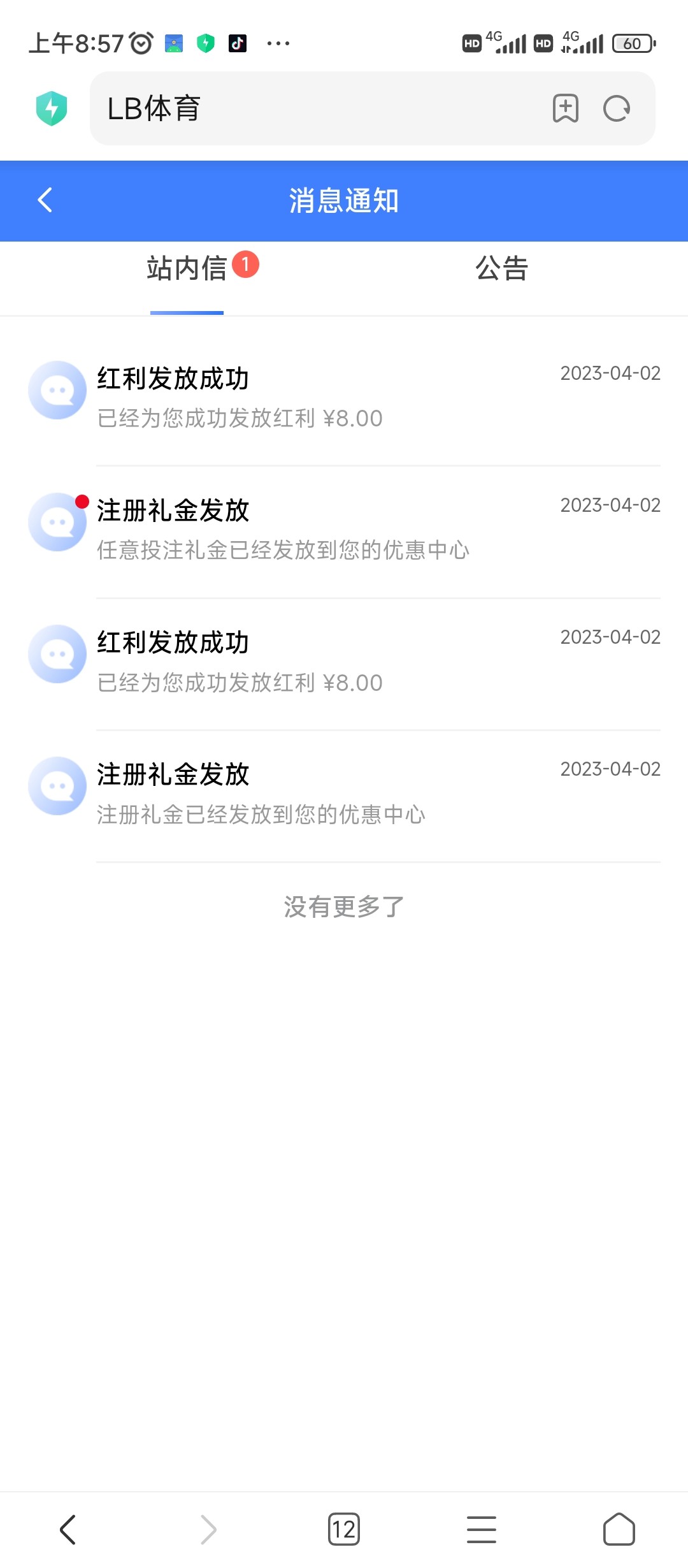Screen dimensions: 688x1568
Task: Switch to the 公告 tab
Action: click(x=502, y=269)
